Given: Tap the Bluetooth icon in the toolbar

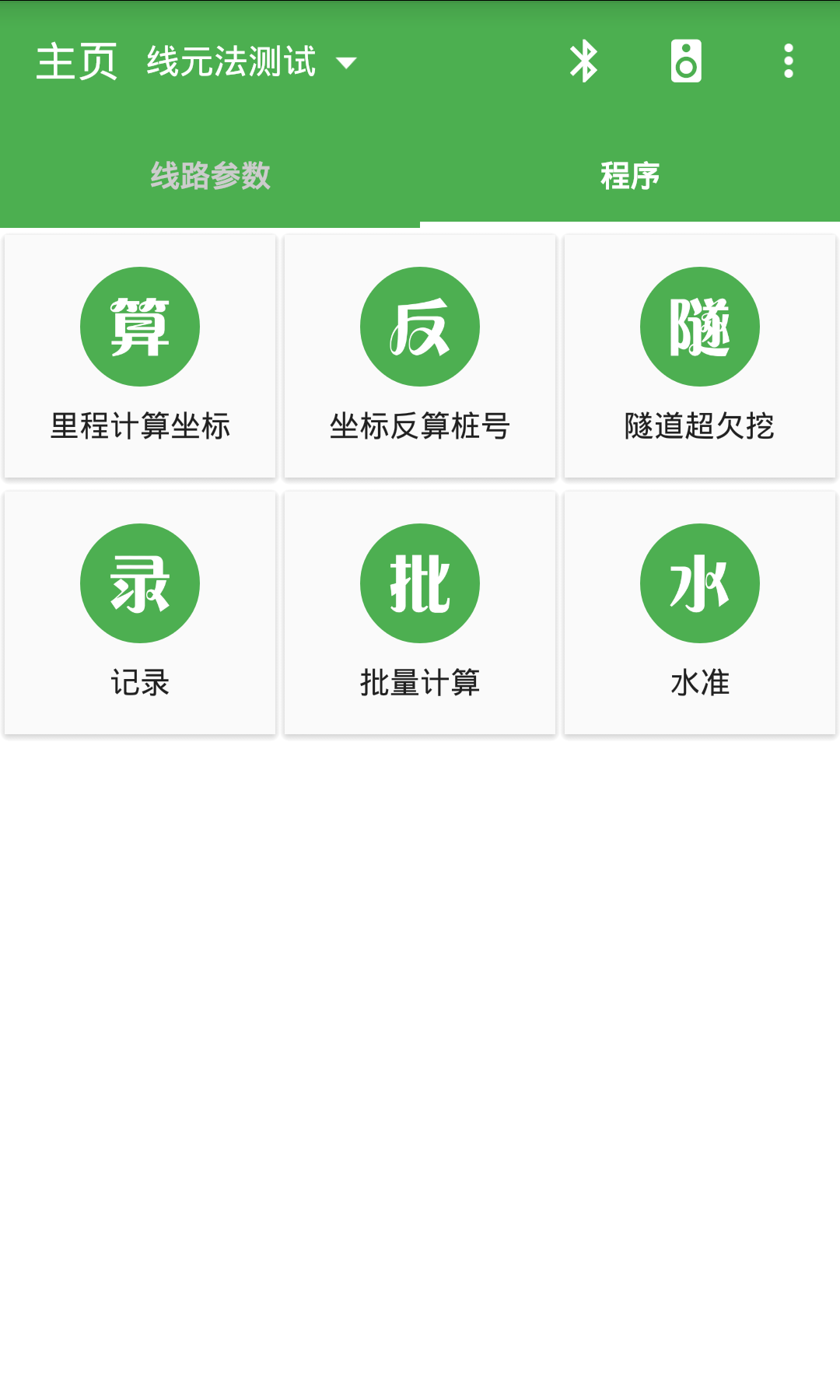Looking at the screenshot, I should [x=584, y=60].
